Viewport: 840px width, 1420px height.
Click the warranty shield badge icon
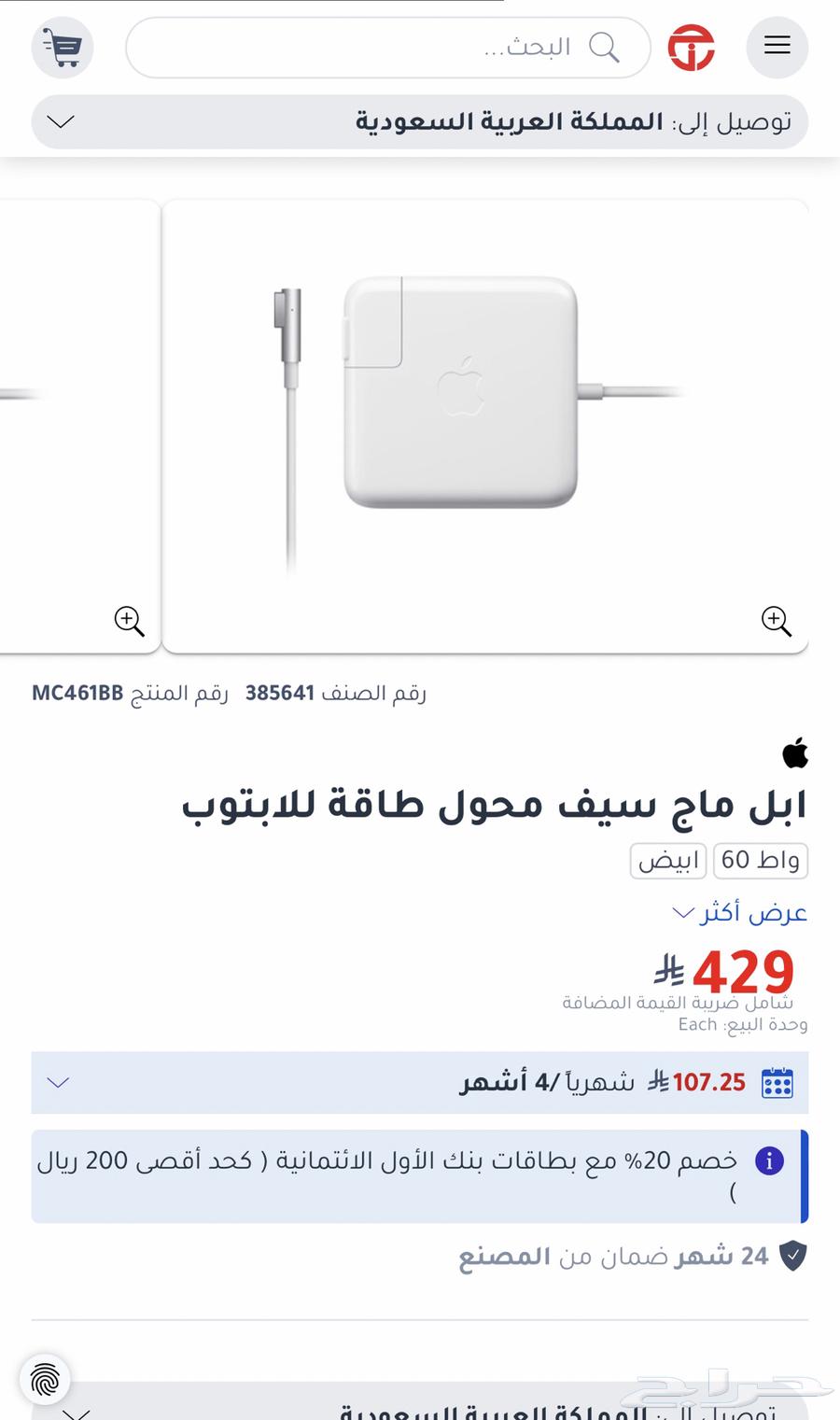(794, 1256)
